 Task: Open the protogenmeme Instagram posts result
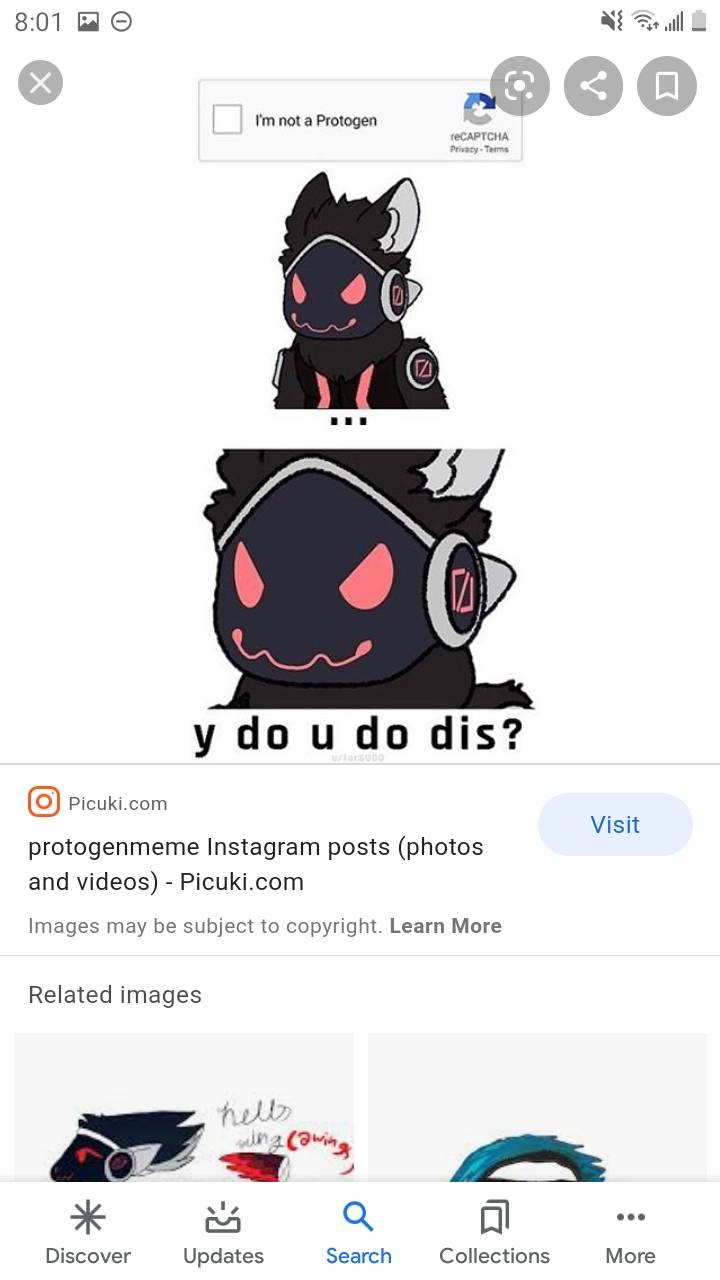255,864
